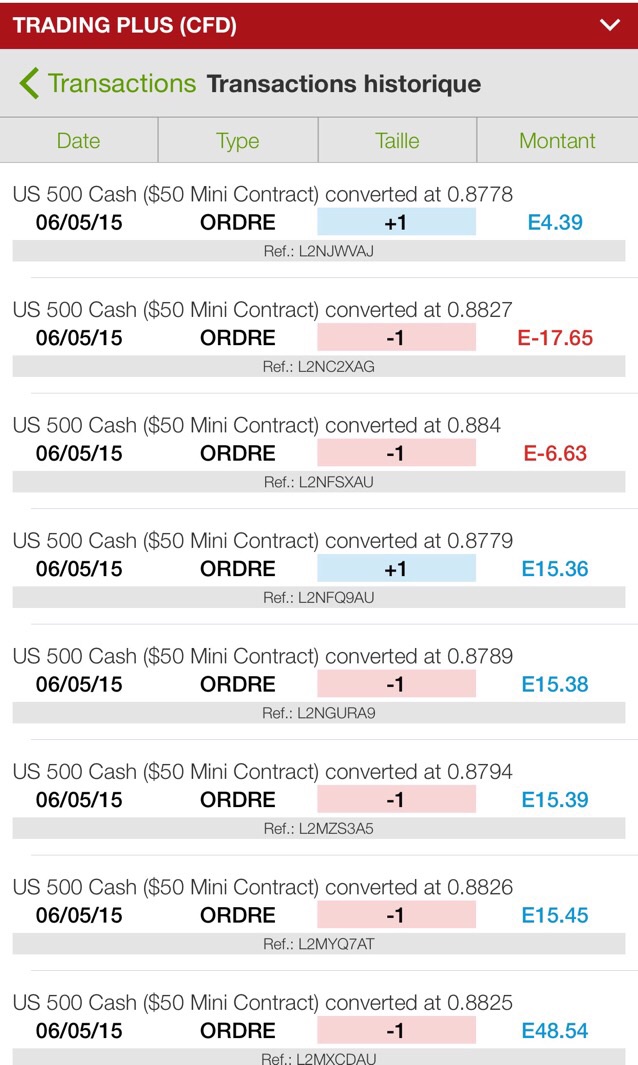Image resolution: width=638 pixels, height=1065 pixels.
Task: Collapse the Trading Plus (CFD) dropdown
Action: (610, 25)
